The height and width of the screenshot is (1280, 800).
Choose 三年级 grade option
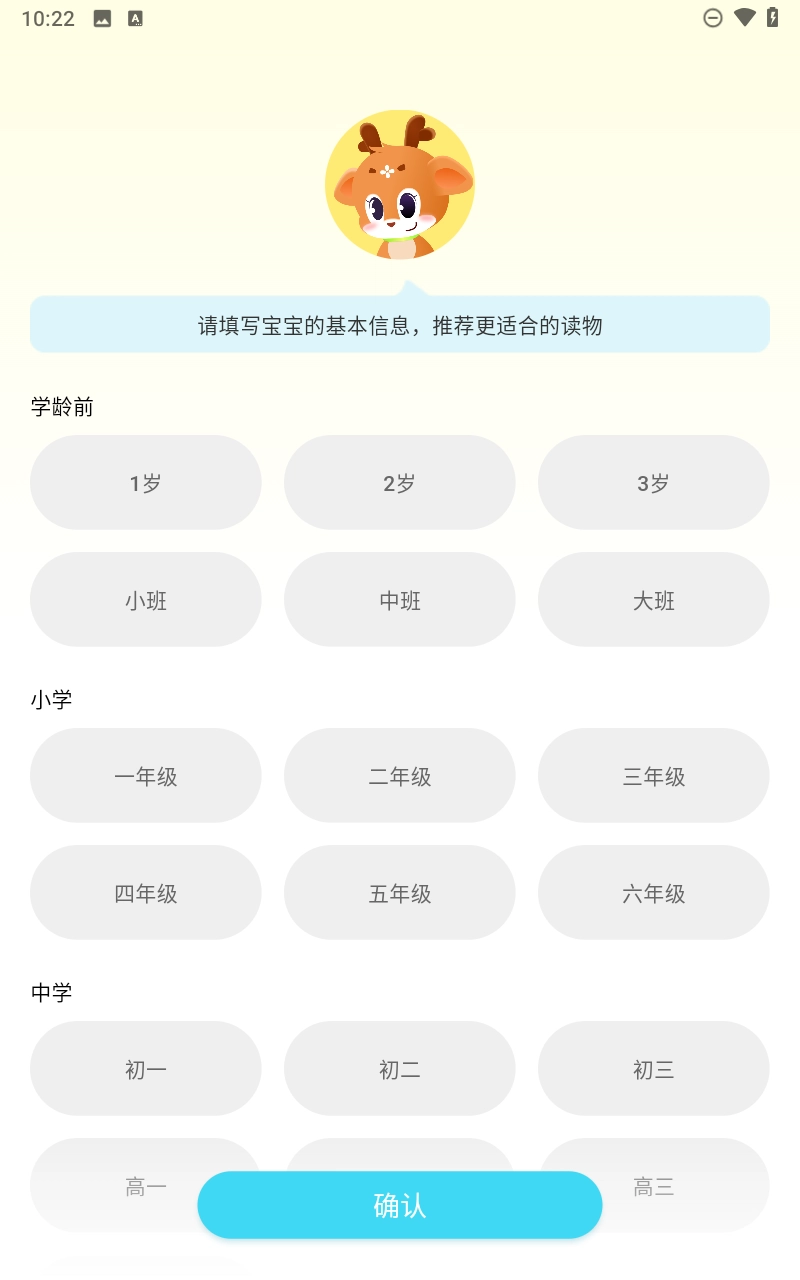pyautogui.click(x=654, y=775)
